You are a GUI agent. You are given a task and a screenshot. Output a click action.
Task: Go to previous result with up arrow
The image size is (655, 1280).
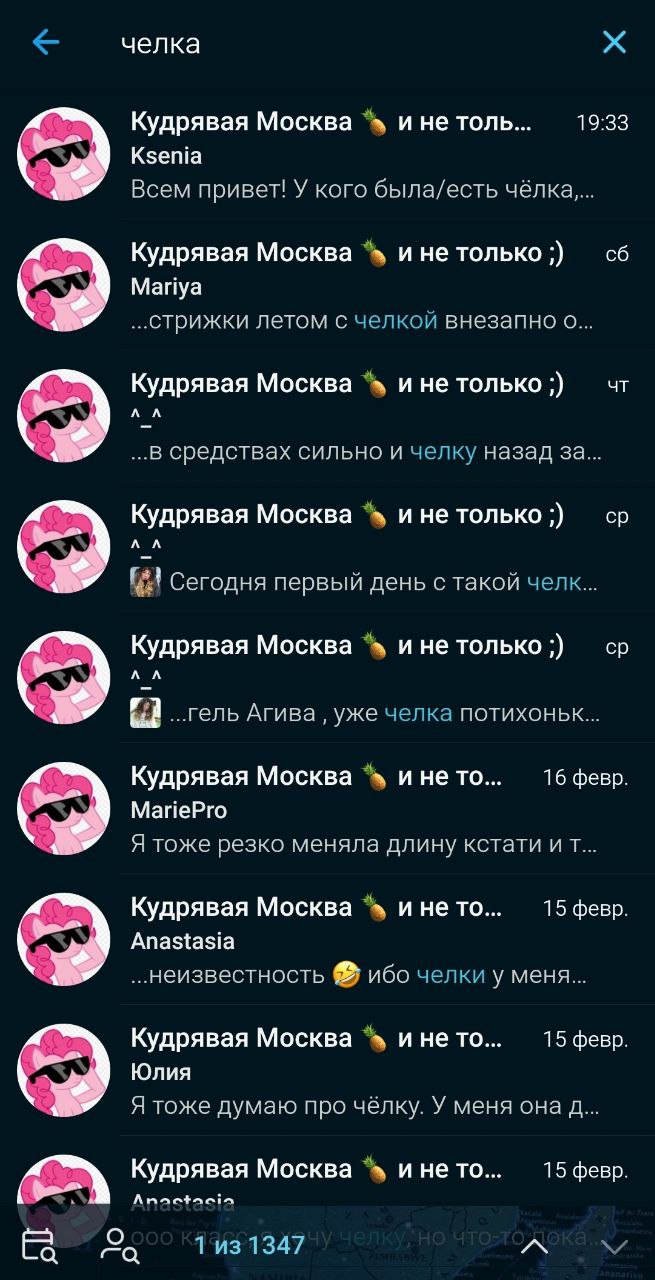tap(534, 1246)
